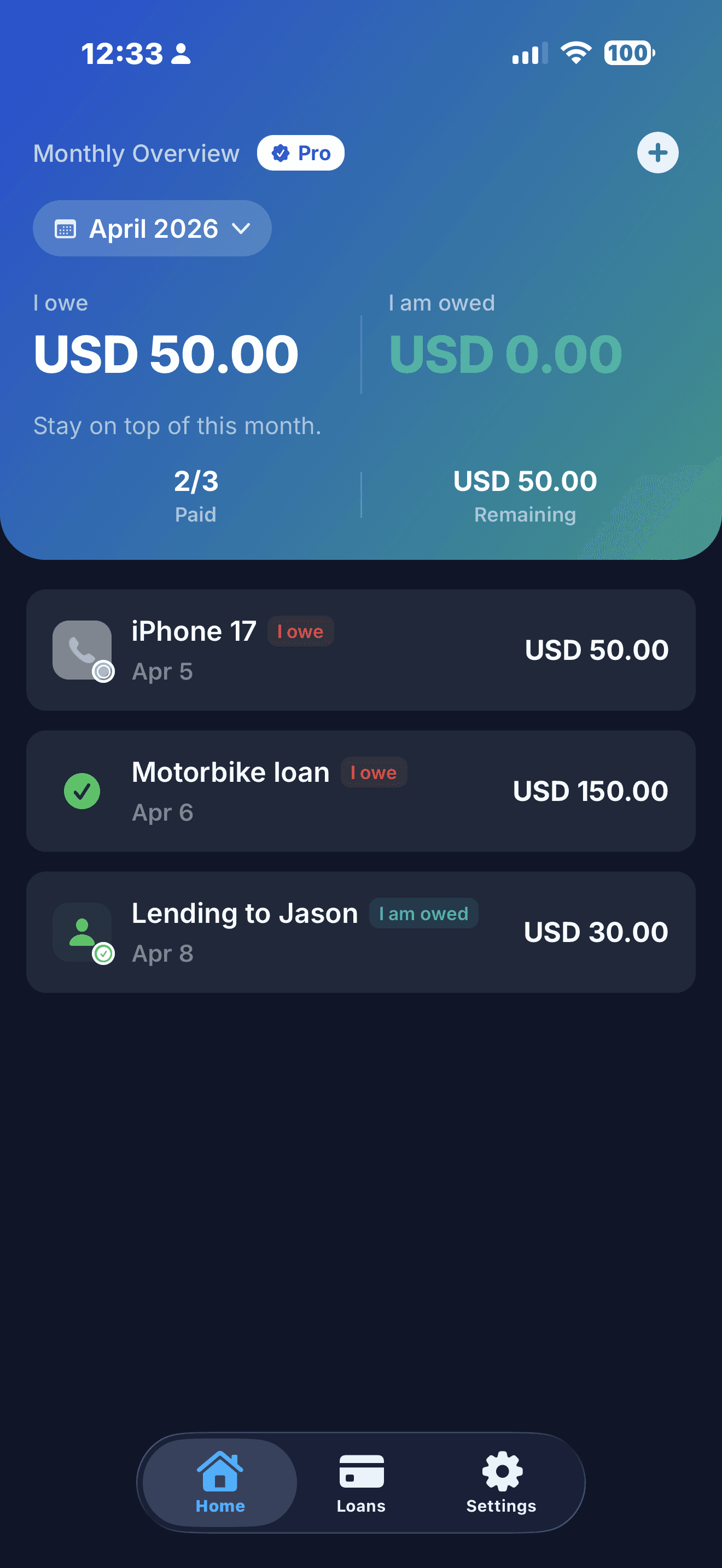Expand the month picker chevron
This screenshot has height=1568, width=722.
pyautogui.click(x=241, y=230)
